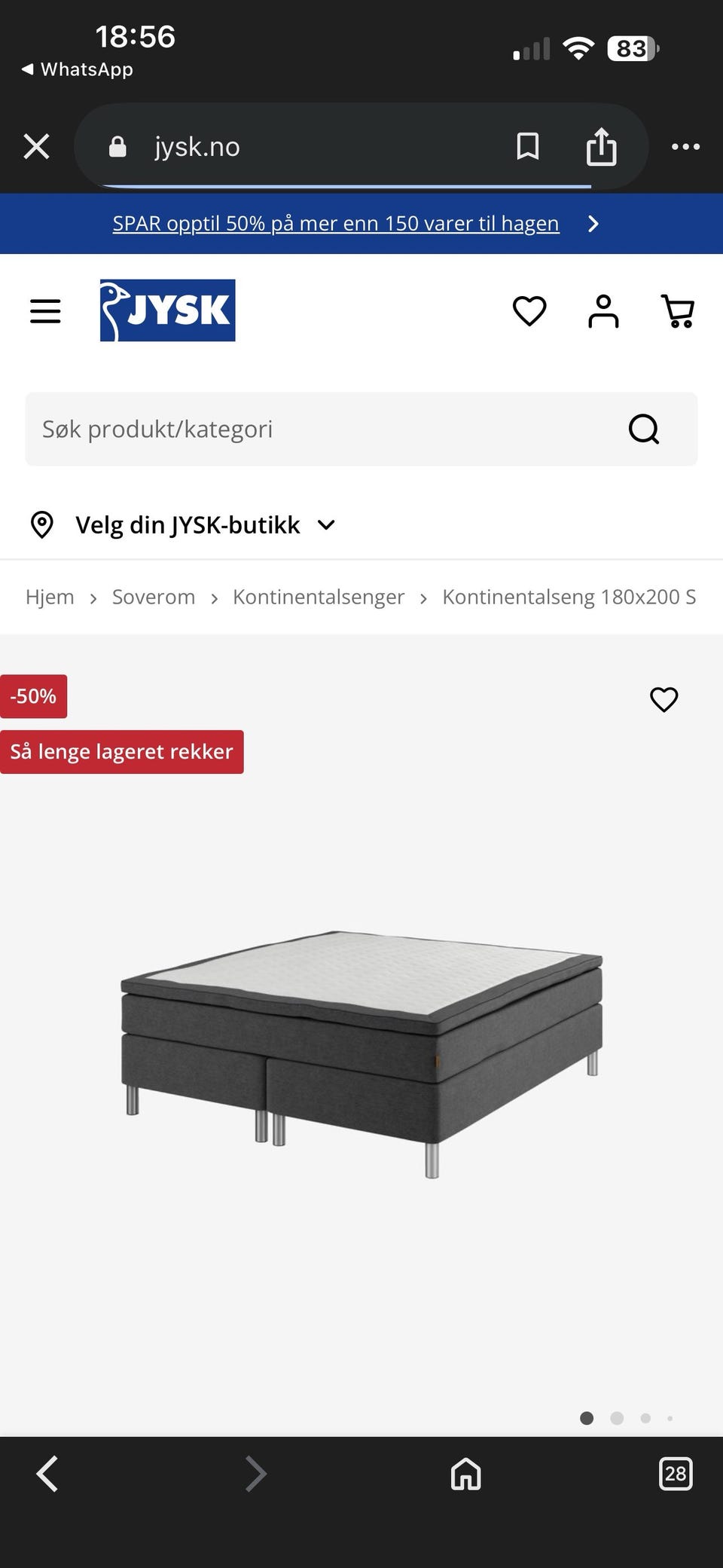723x1568 pixels.
Task: Open the Kontinentalsenger breadcrumb
Action: click(319, 597)
